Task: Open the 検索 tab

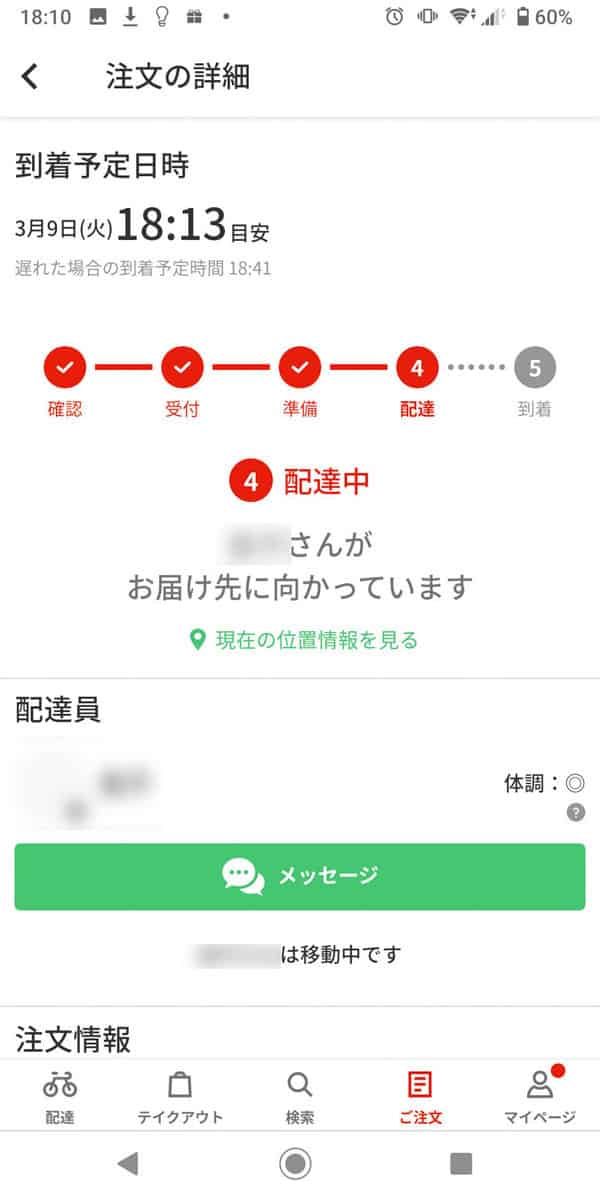Action: click(300, 1097)
